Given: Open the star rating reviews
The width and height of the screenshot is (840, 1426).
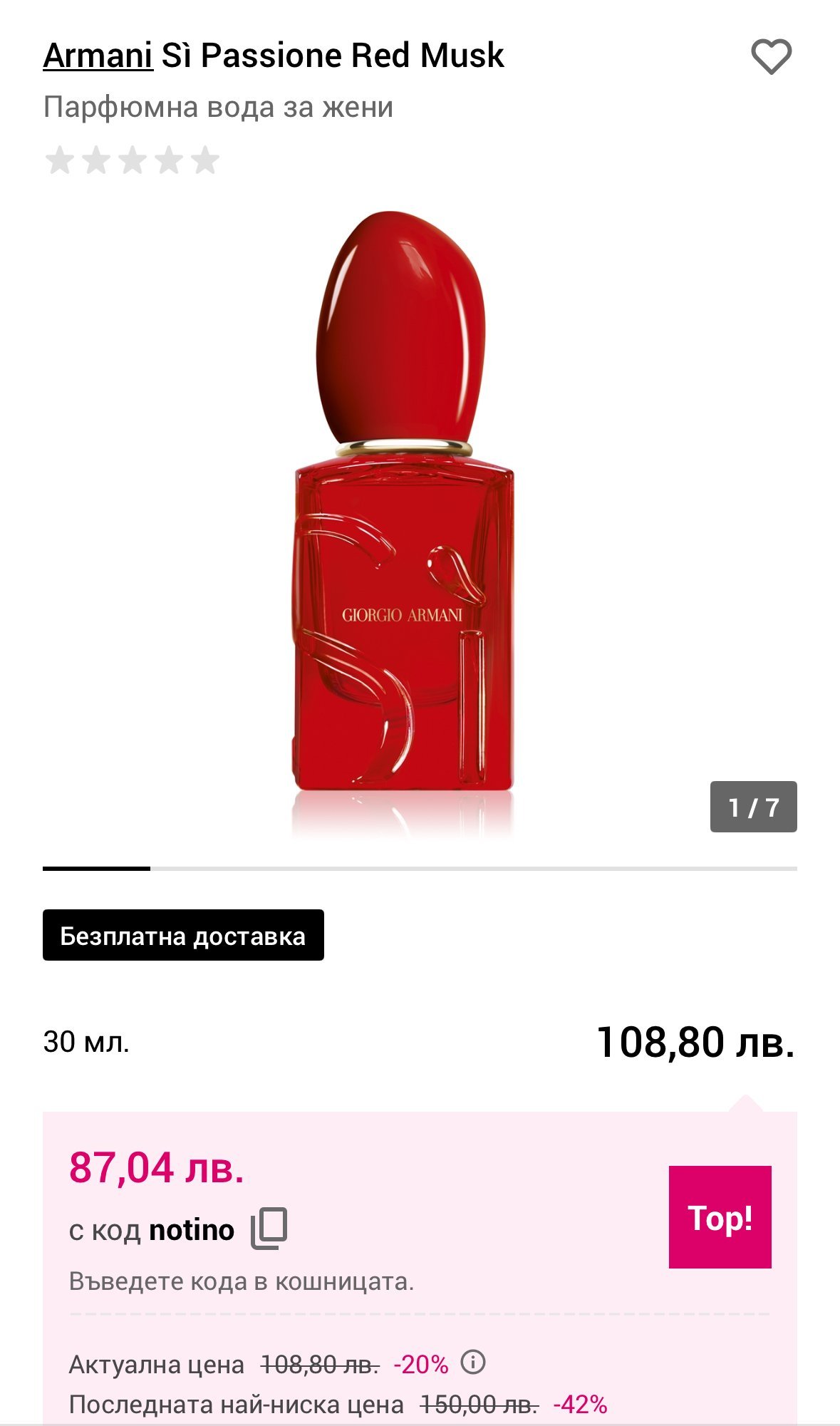Looking at the screenshot, I should [133, 160].
